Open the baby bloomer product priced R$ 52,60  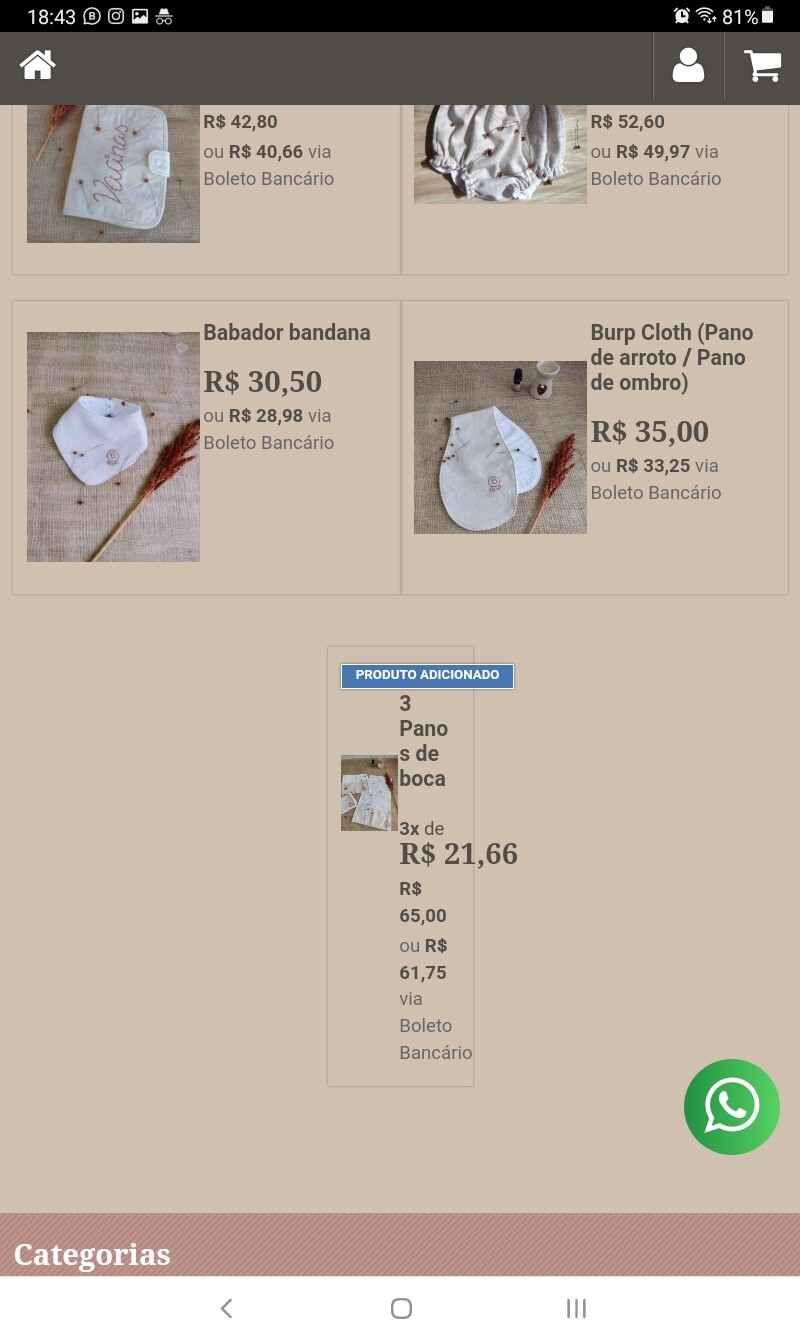[500, 154]
